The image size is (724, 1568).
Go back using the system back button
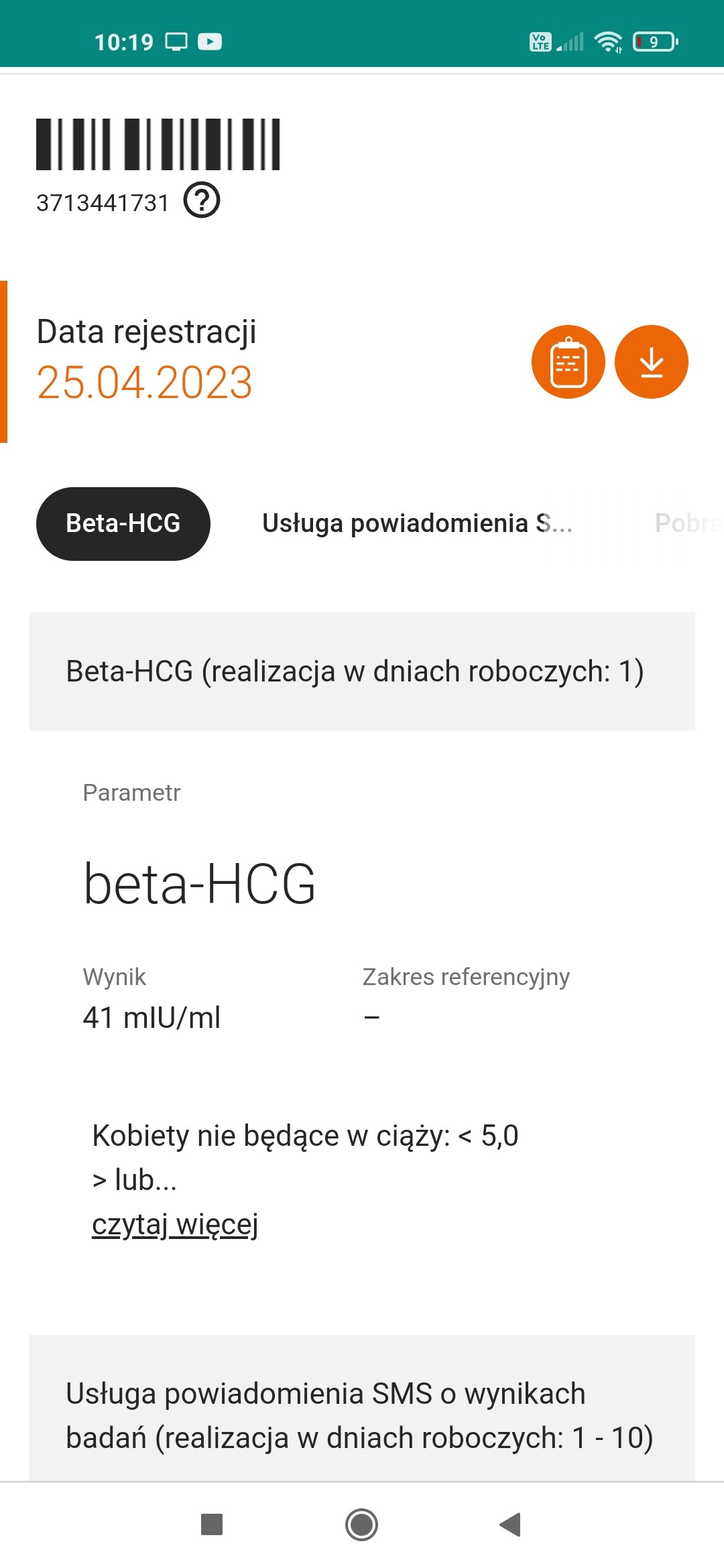point(510,1524)
